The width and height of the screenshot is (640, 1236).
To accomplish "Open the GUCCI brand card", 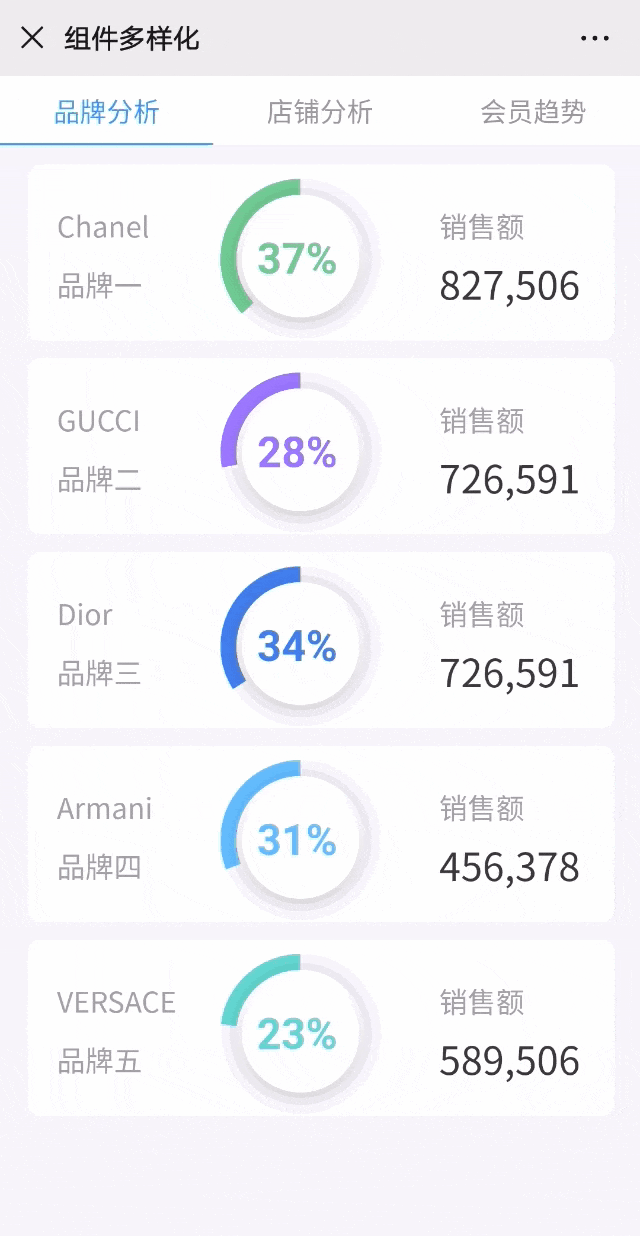I will [x=320, y=446].
